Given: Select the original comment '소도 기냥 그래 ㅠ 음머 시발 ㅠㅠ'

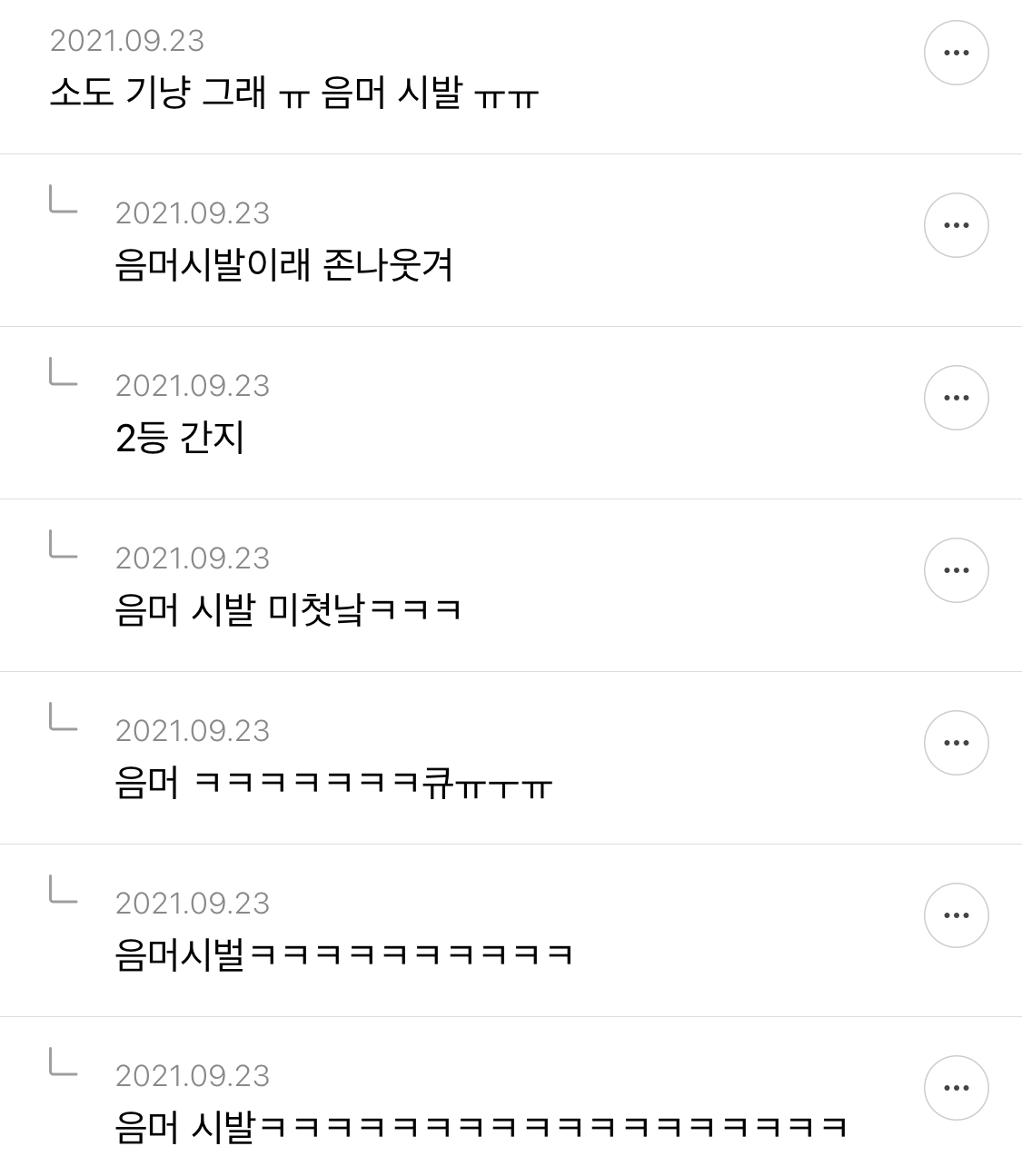Looking at the screenshot, I should [x=293, y=93].
